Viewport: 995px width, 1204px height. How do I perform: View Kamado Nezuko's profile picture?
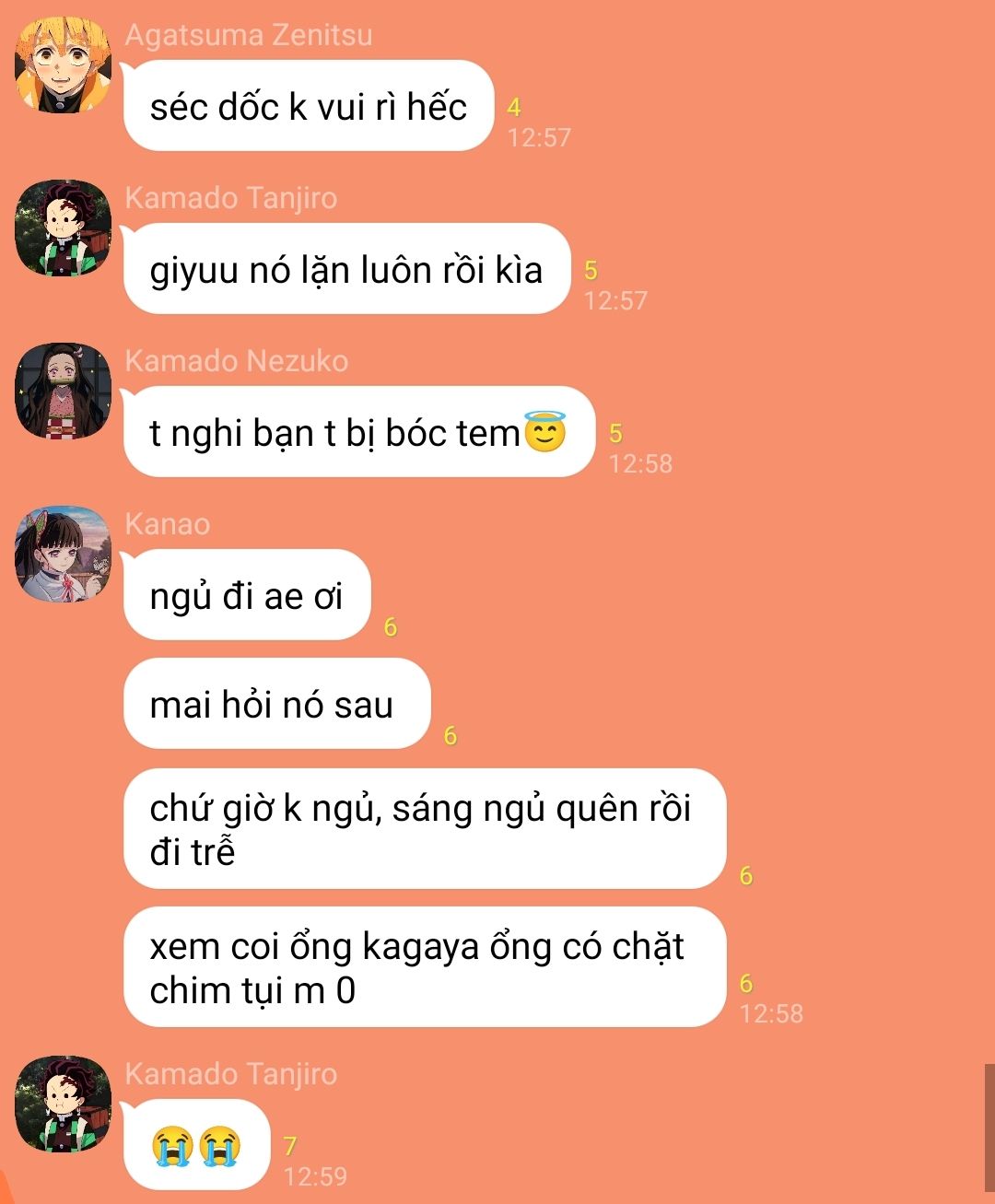click(x=63, y=392)
